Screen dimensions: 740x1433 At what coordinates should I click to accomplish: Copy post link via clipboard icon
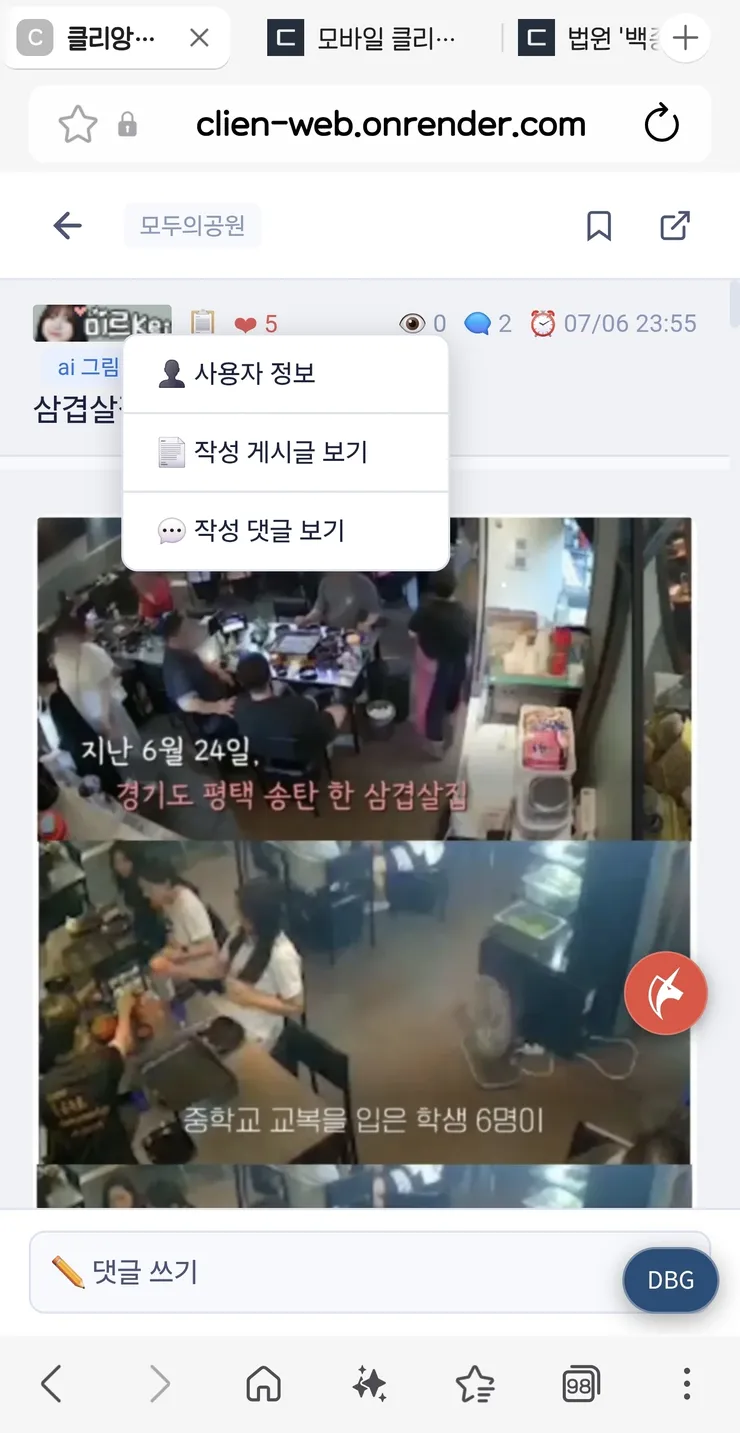203,323
